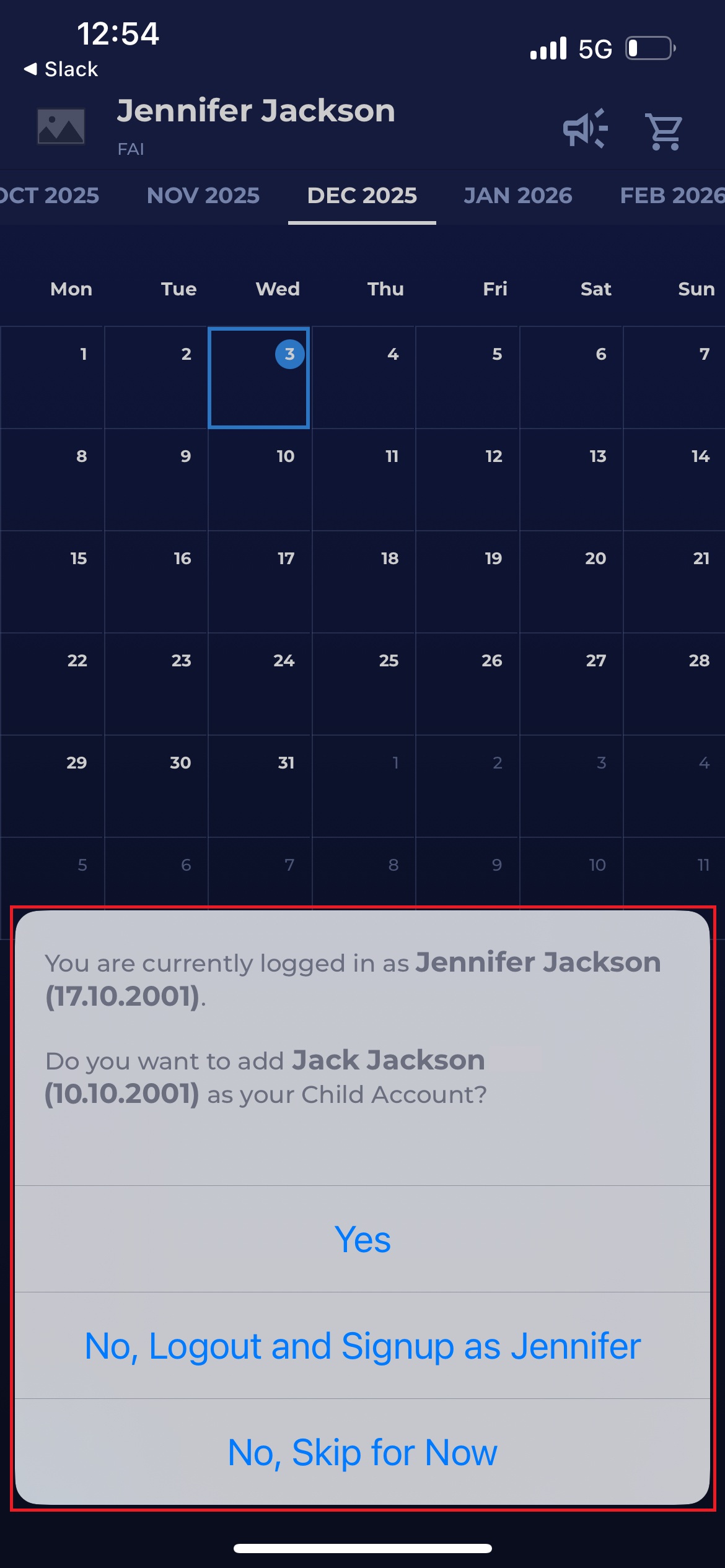The height and width of the screenshot is (1568, 725).
Task: Select December 25 on the calendar
Action: coord(363,683)
